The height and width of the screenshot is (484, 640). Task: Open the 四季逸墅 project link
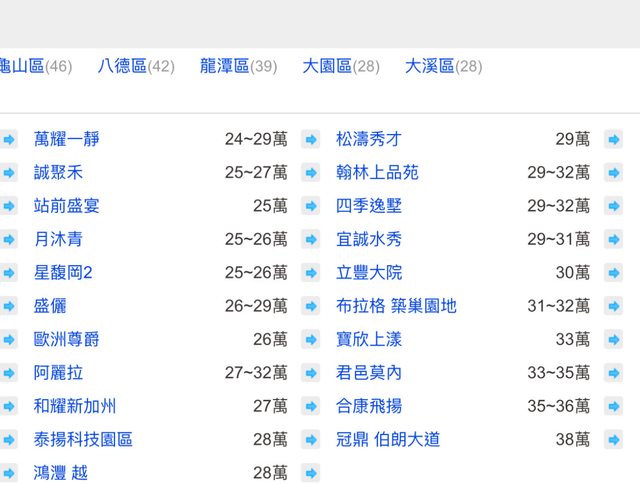click(x=368, y=206)
